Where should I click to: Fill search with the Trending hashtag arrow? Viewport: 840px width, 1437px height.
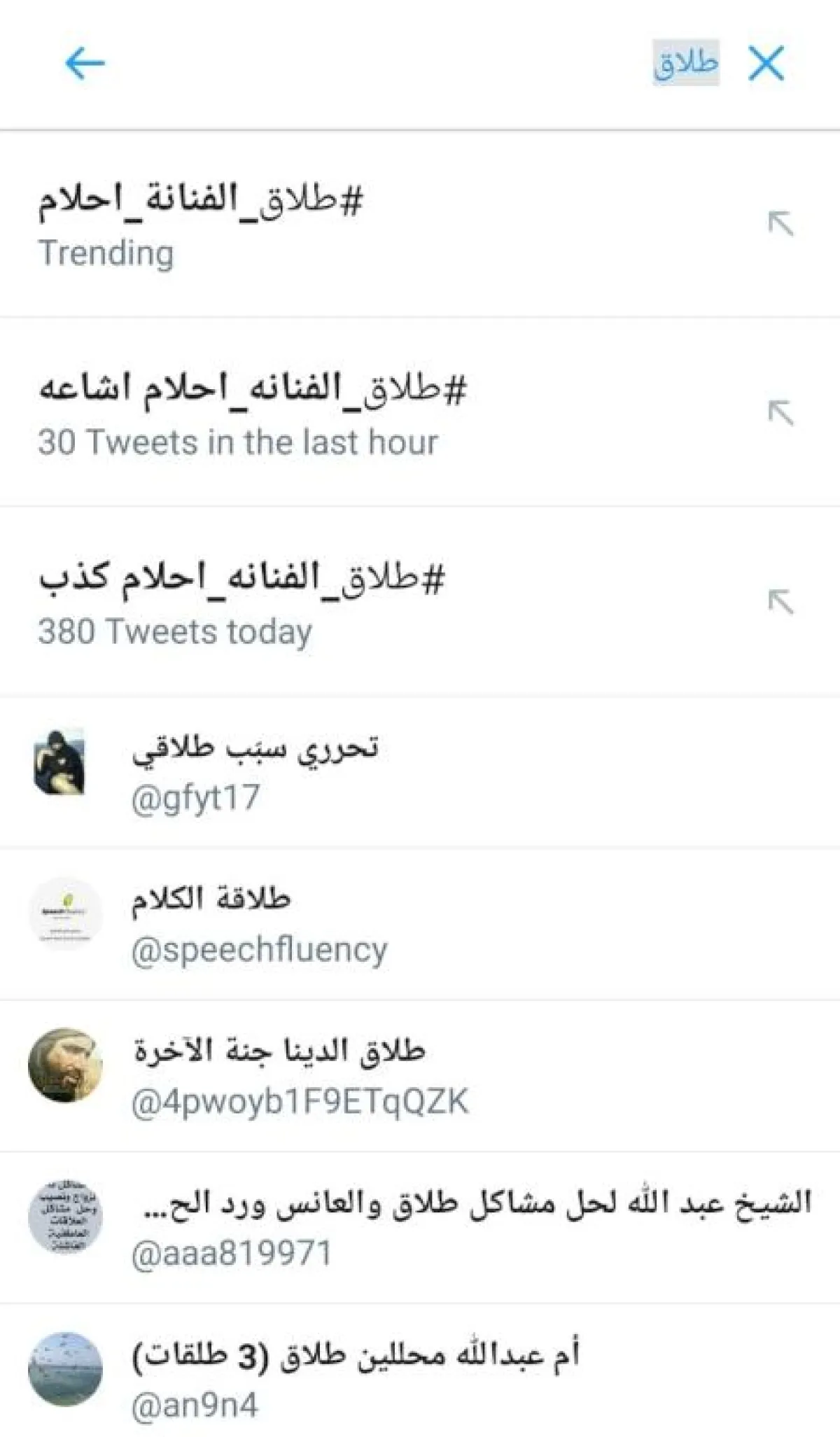780,224
